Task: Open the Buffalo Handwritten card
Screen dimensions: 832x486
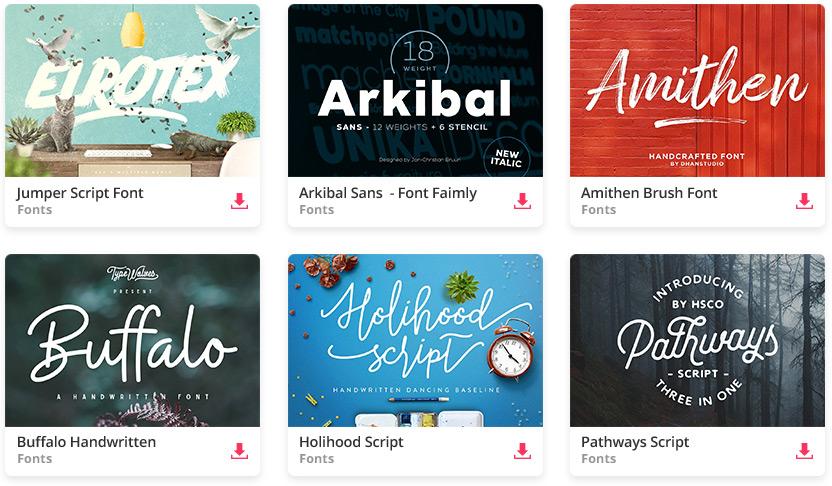Action: (132, 340)
